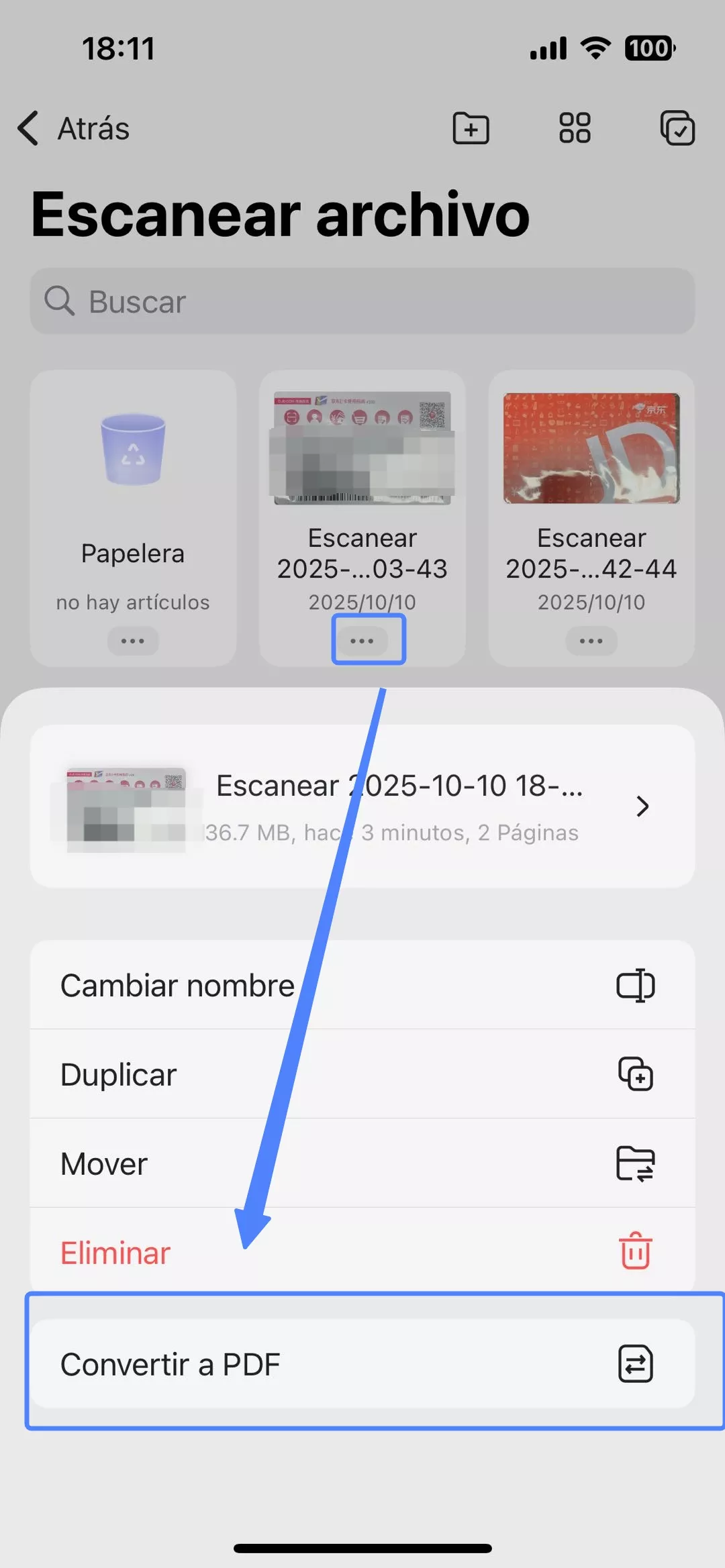Open file details for Escanear 2025-10-10

(362, 806)
